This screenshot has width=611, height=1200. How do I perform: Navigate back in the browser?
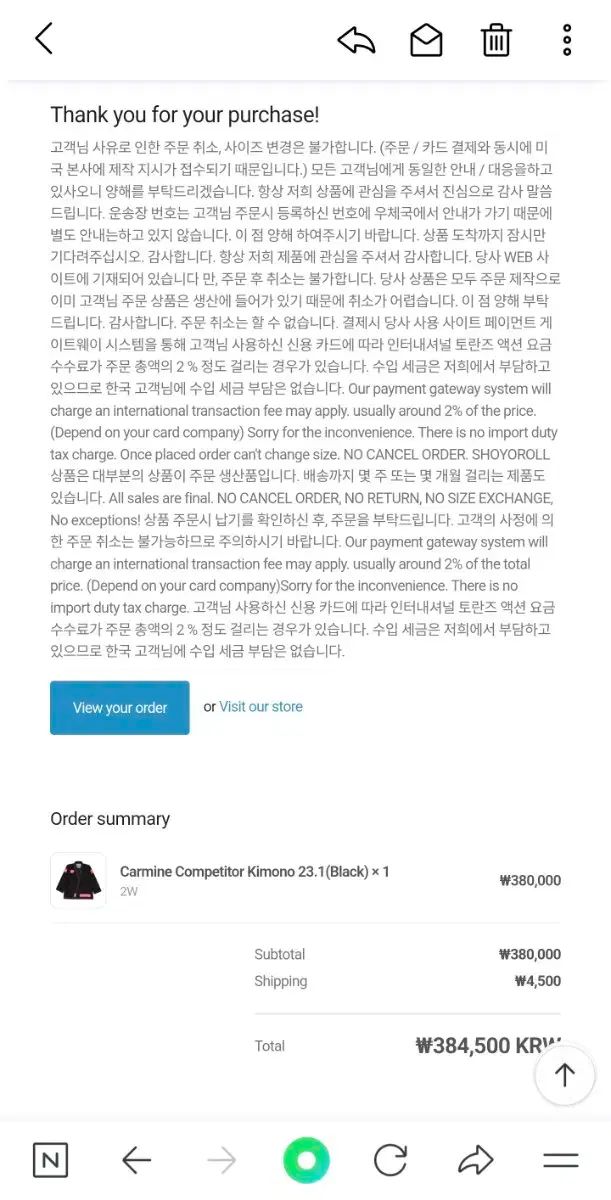(136, 1160)
